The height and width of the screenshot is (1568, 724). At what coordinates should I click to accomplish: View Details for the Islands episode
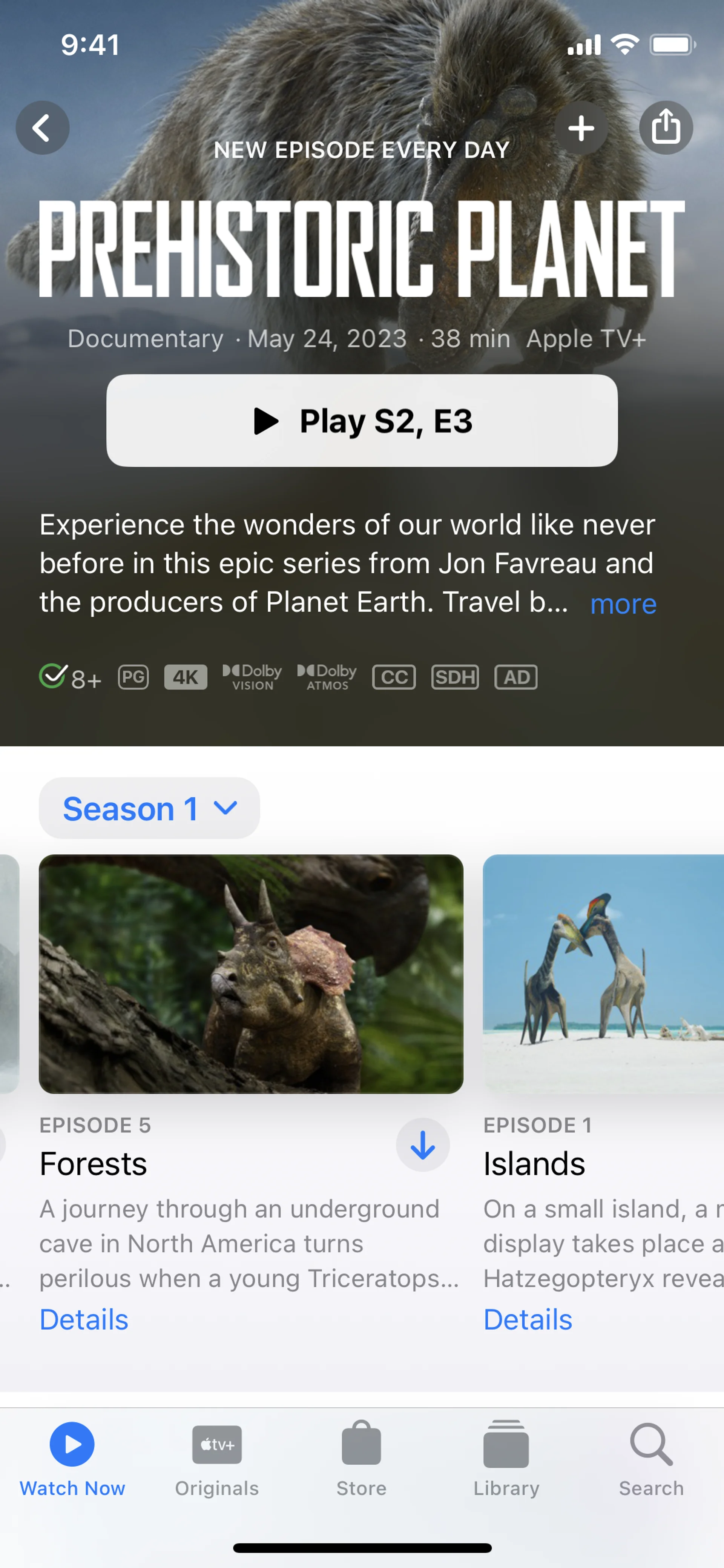(x=528, y=1320)
